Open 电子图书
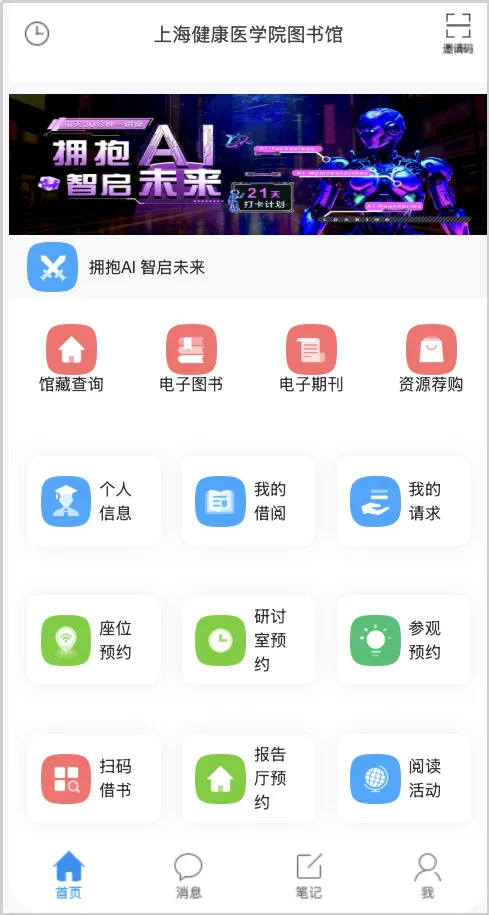This screenshot has height=915, width=489. tap(191, 359)
